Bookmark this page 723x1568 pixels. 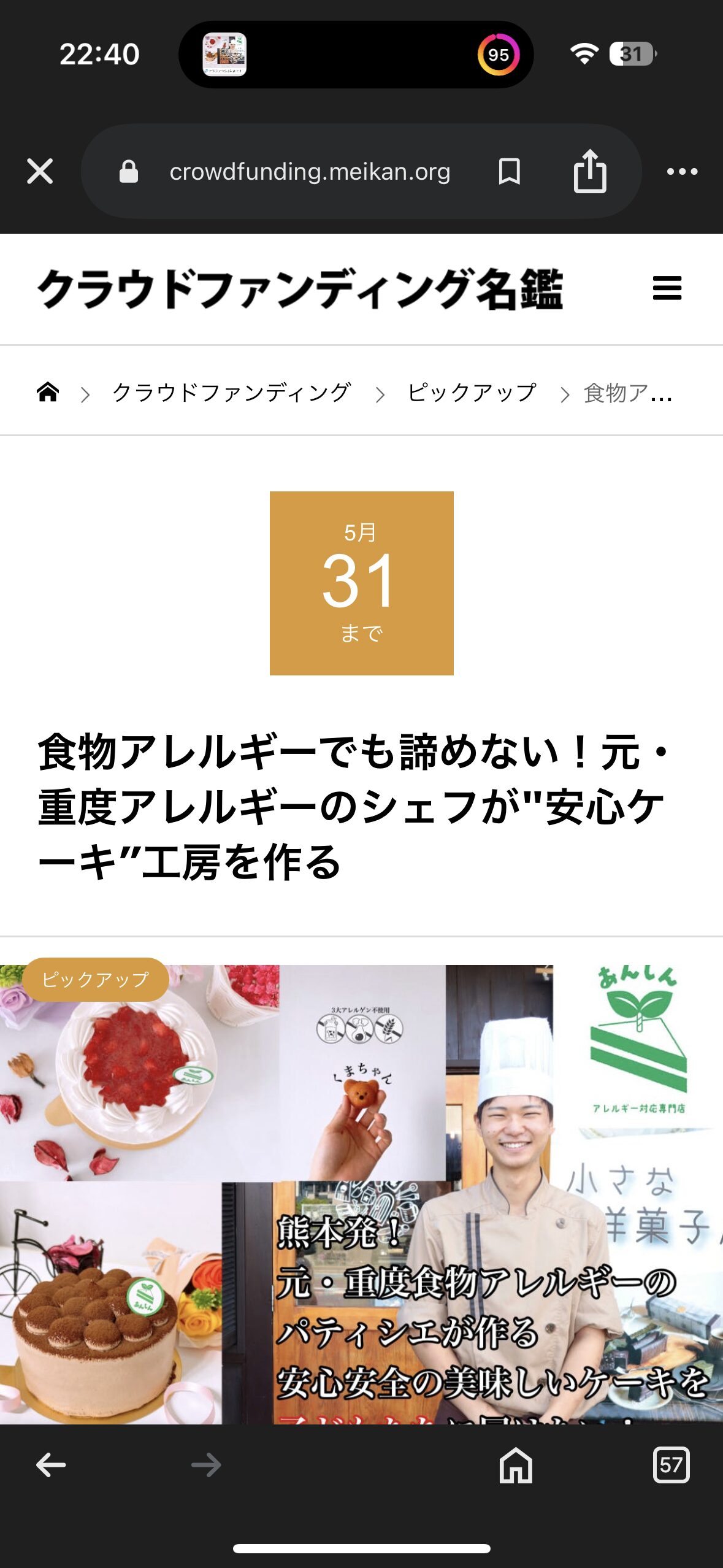pos(509,171)
